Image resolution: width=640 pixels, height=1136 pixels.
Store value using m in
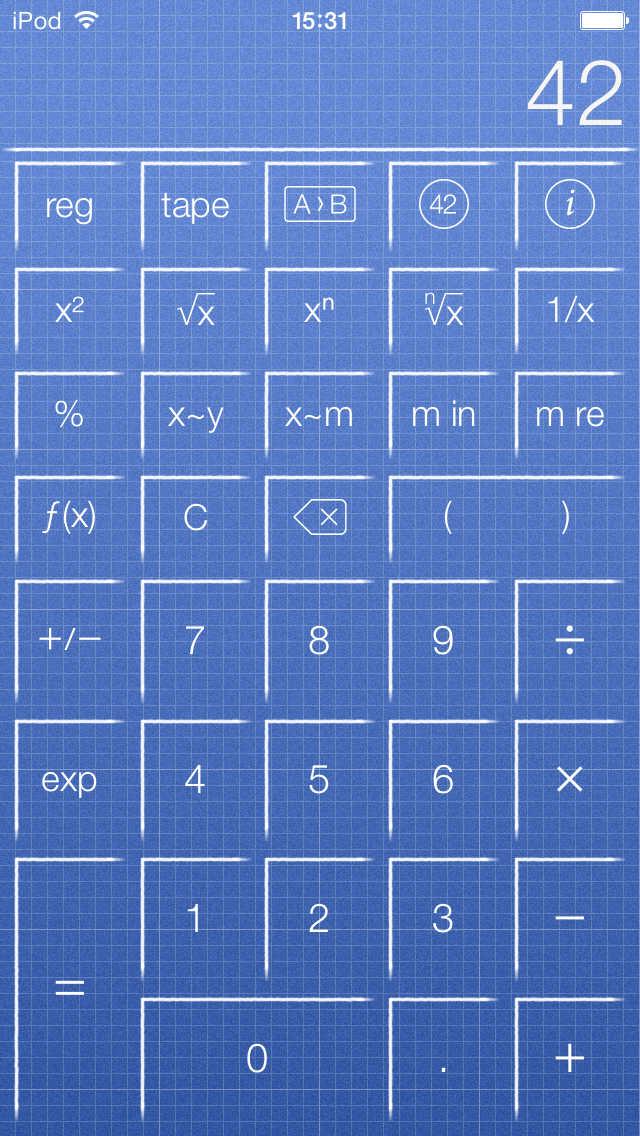(x=443, y=415)
